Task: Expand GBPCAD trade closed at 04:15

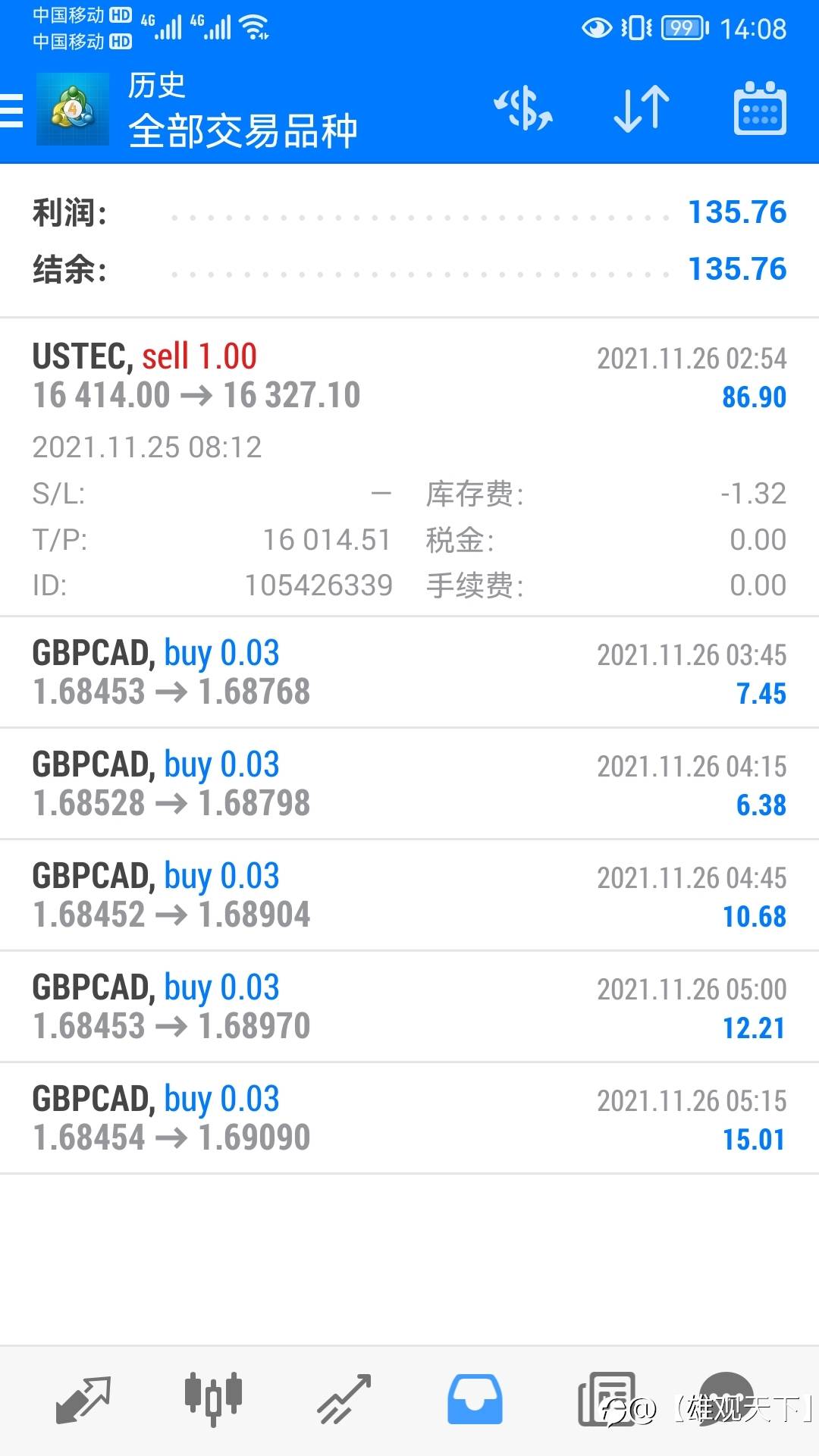Action: pos(409,784)
